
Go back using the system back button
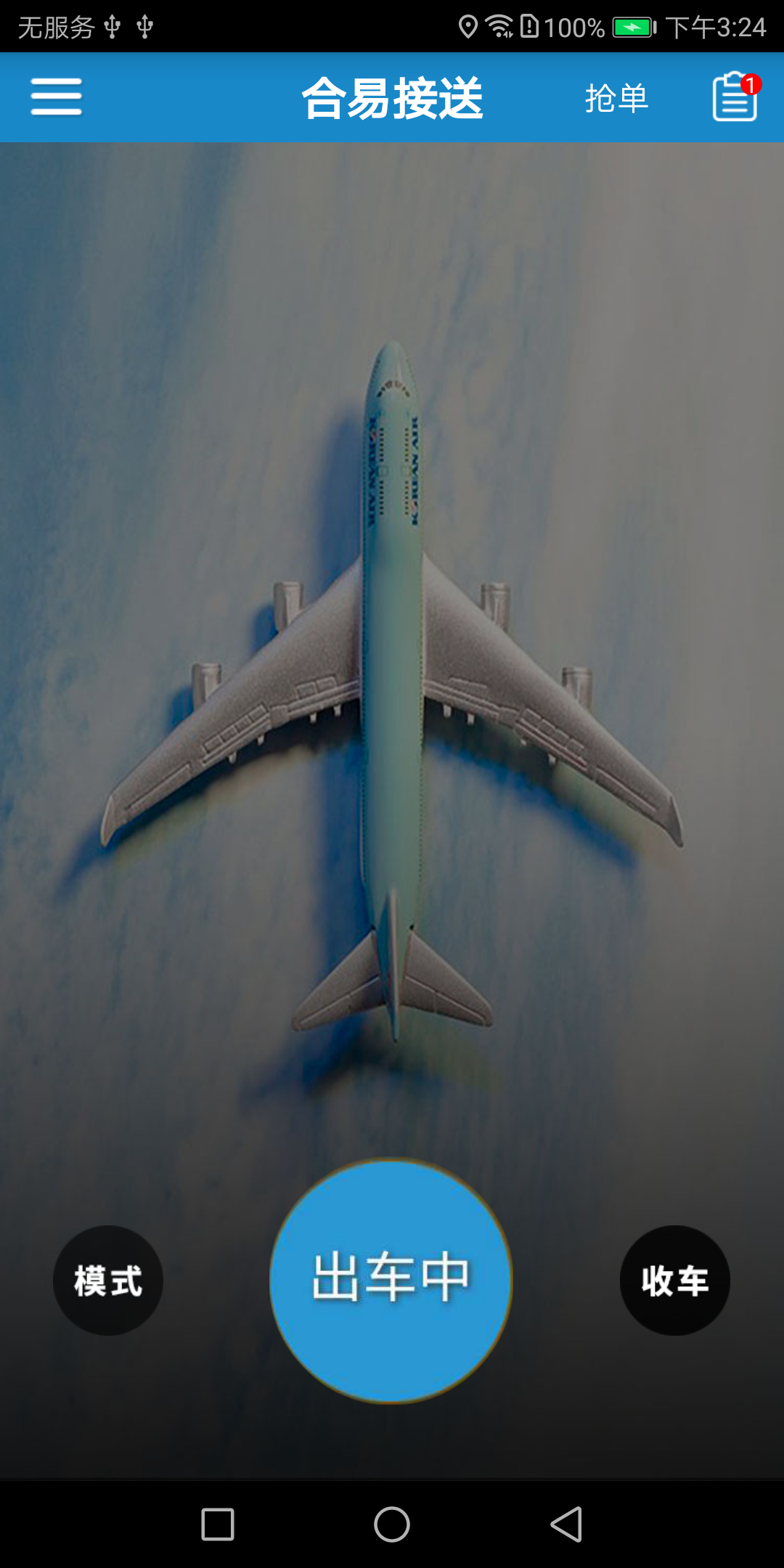point(566,1524)
